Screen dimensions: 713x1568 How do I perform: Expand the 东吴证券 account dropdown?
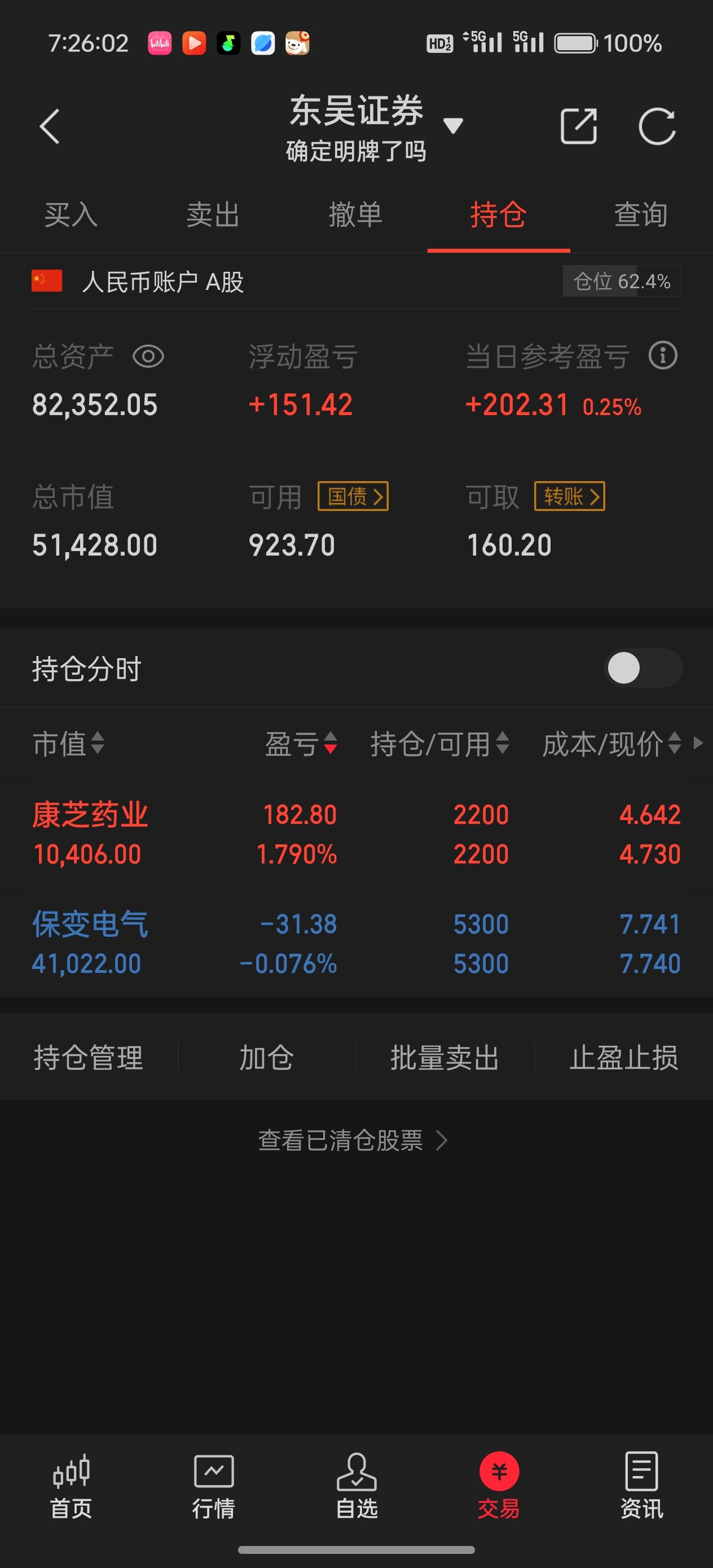pyautogui.click(x=452, y=126)
